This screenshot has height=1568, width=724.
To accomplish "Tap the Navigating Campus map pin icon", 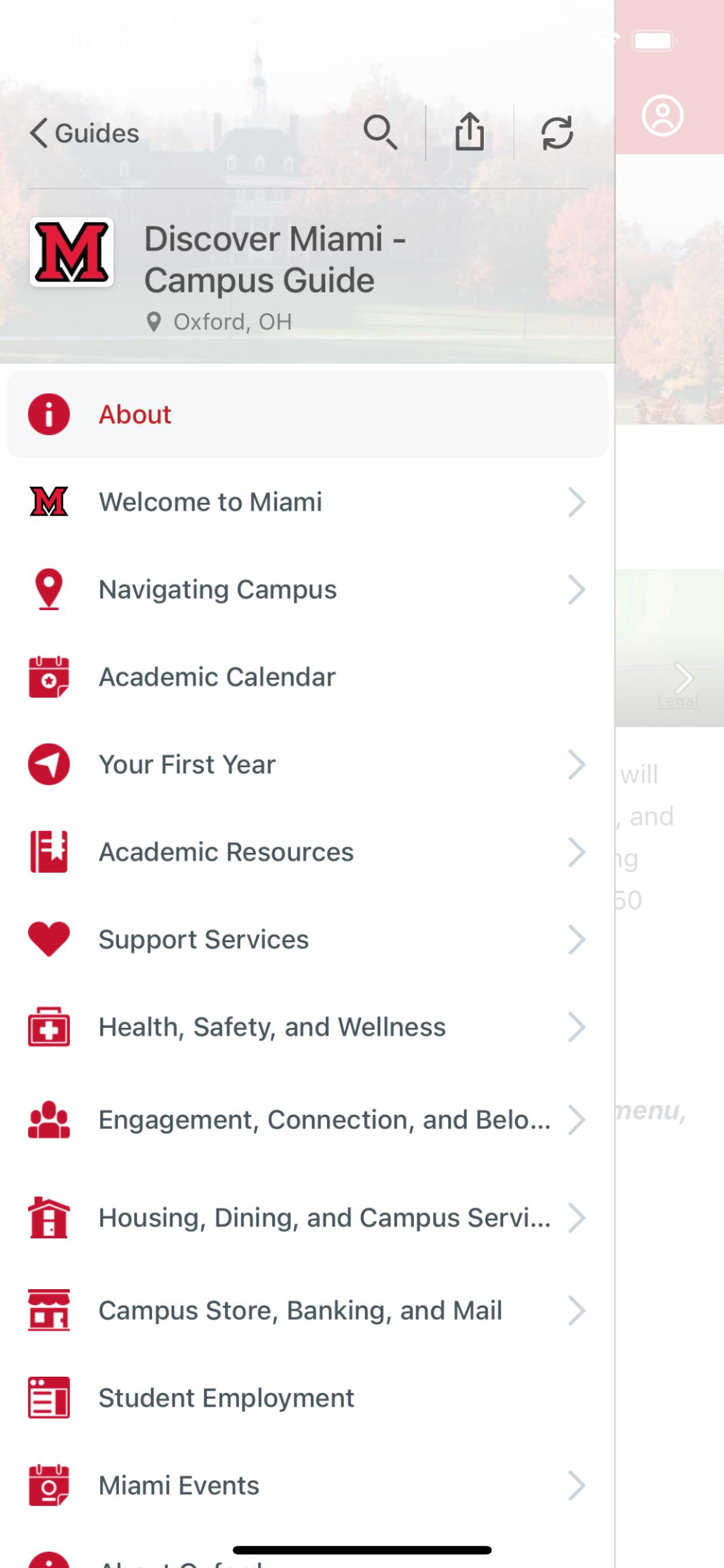I will pyautogui.click(x=48, y=589).
